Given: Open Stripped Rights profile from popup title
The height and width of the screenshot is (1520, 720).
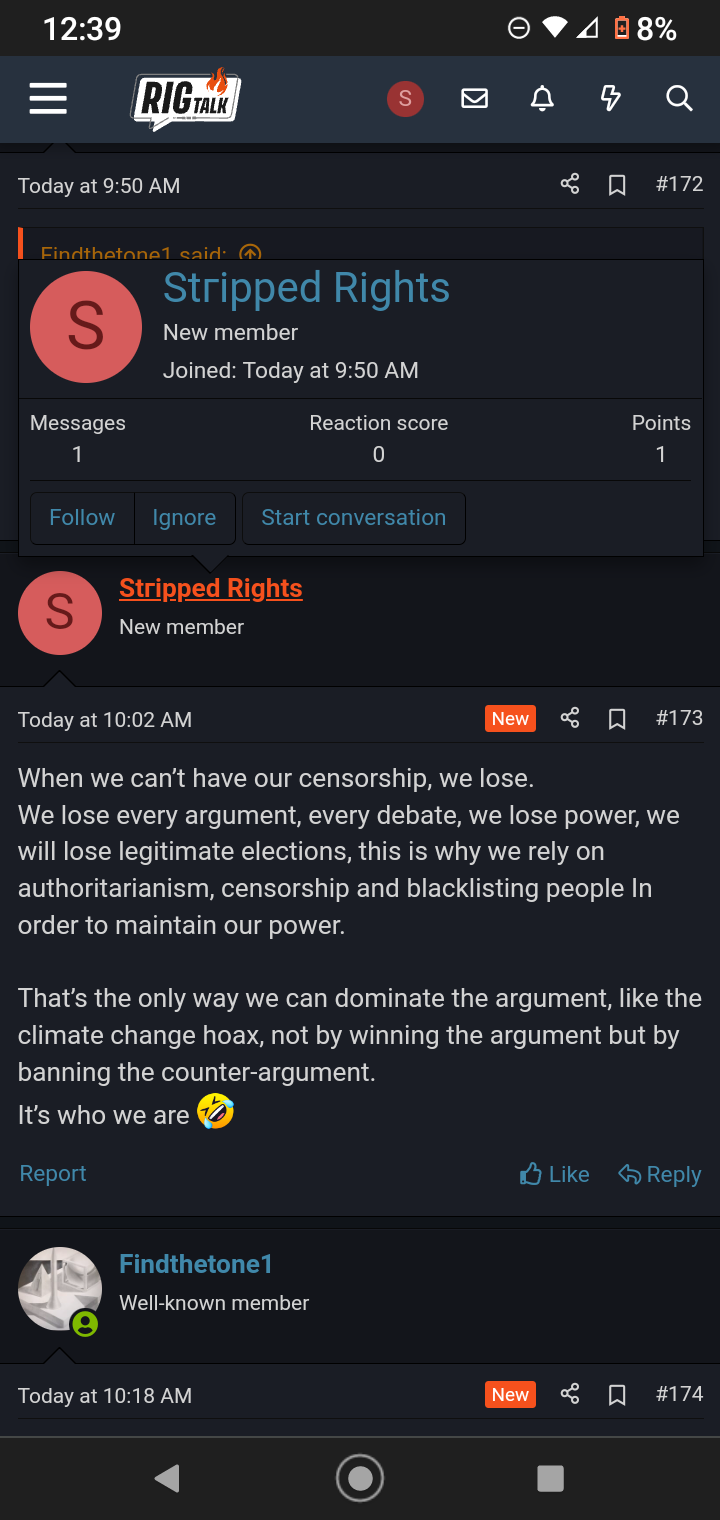Looking at the screenshot, I should click(306, 288).
